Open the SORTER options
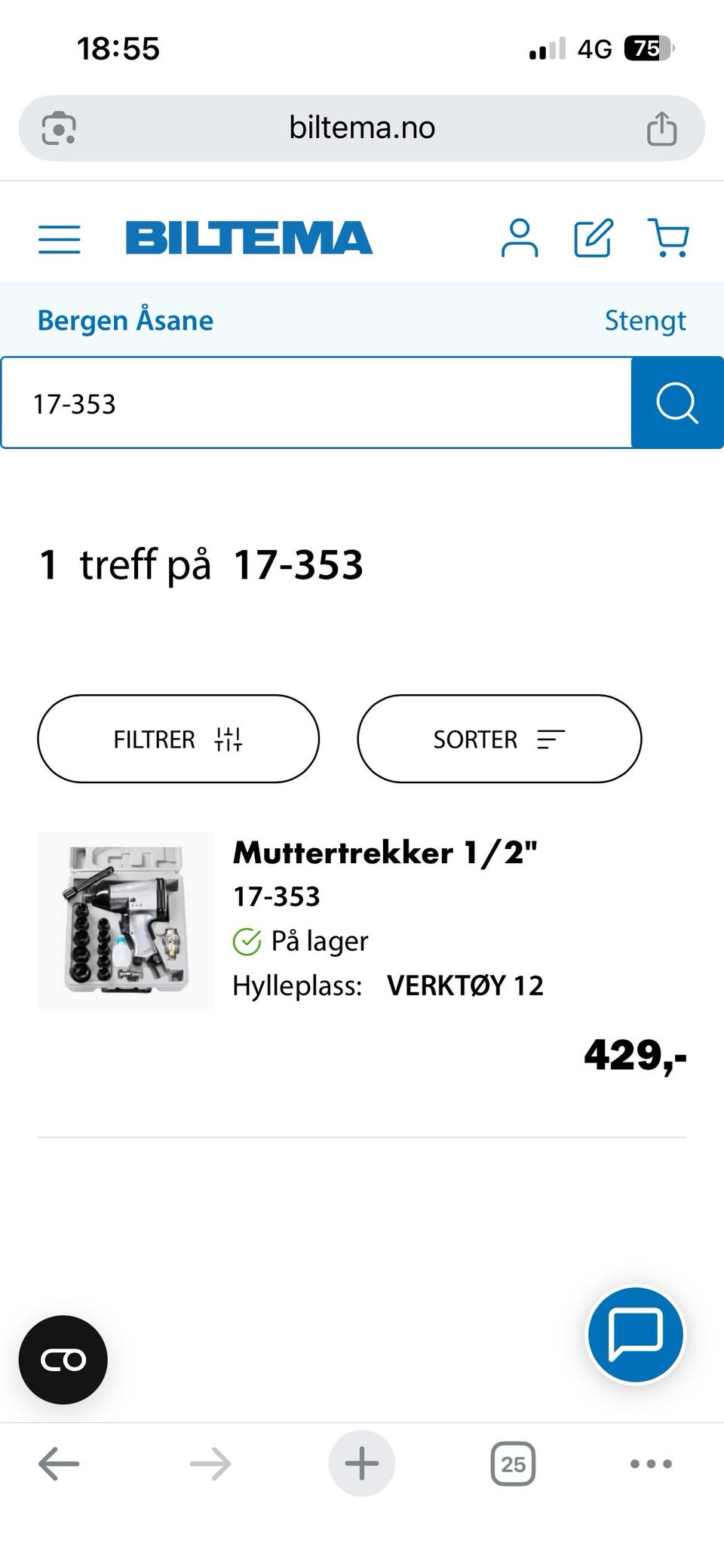Screen dimensions: 724x1568 499,739
